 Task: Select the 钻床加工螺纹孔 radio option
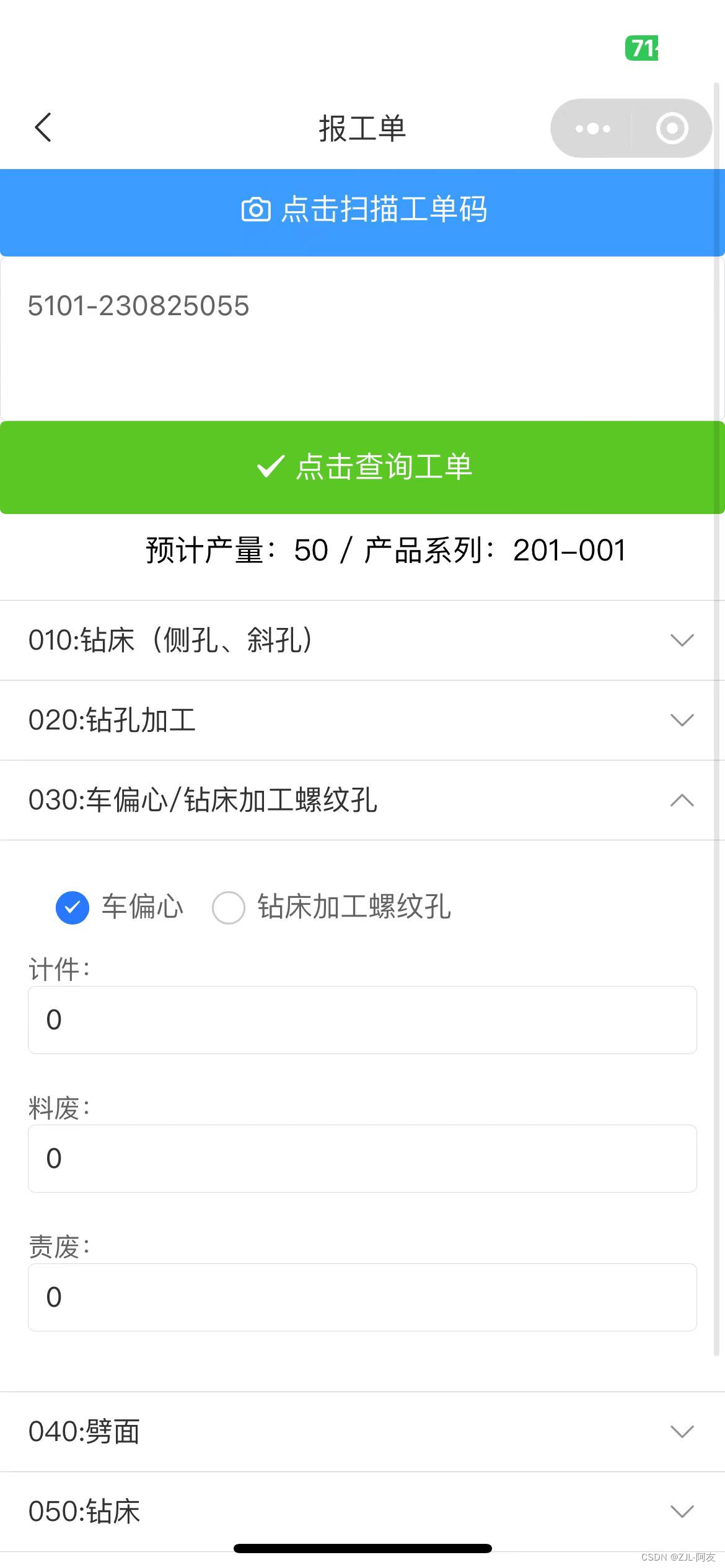pos(229,908)
